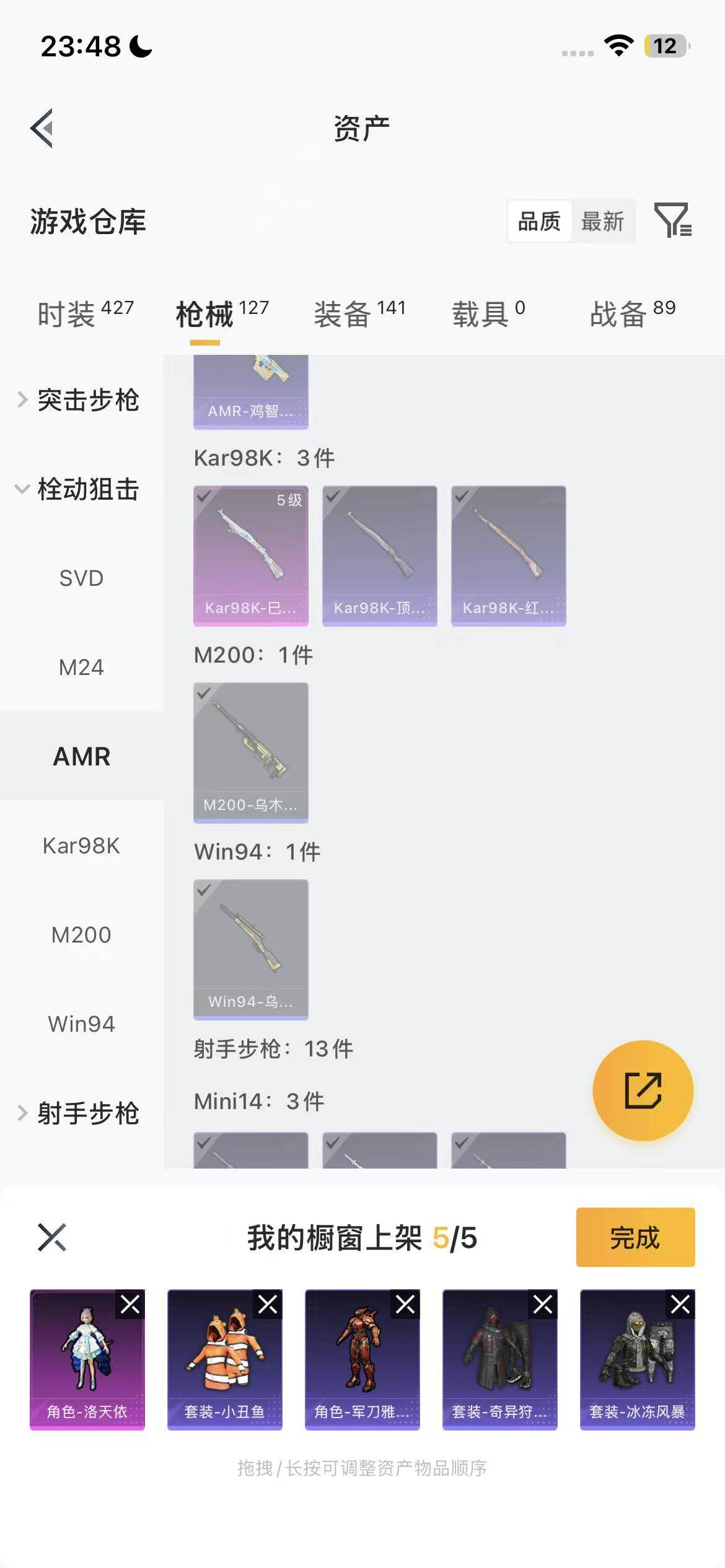Viewport: 725px width, 1568px height.
Task: Sort the warehouse by 最新
Action: tap(602, 221)
